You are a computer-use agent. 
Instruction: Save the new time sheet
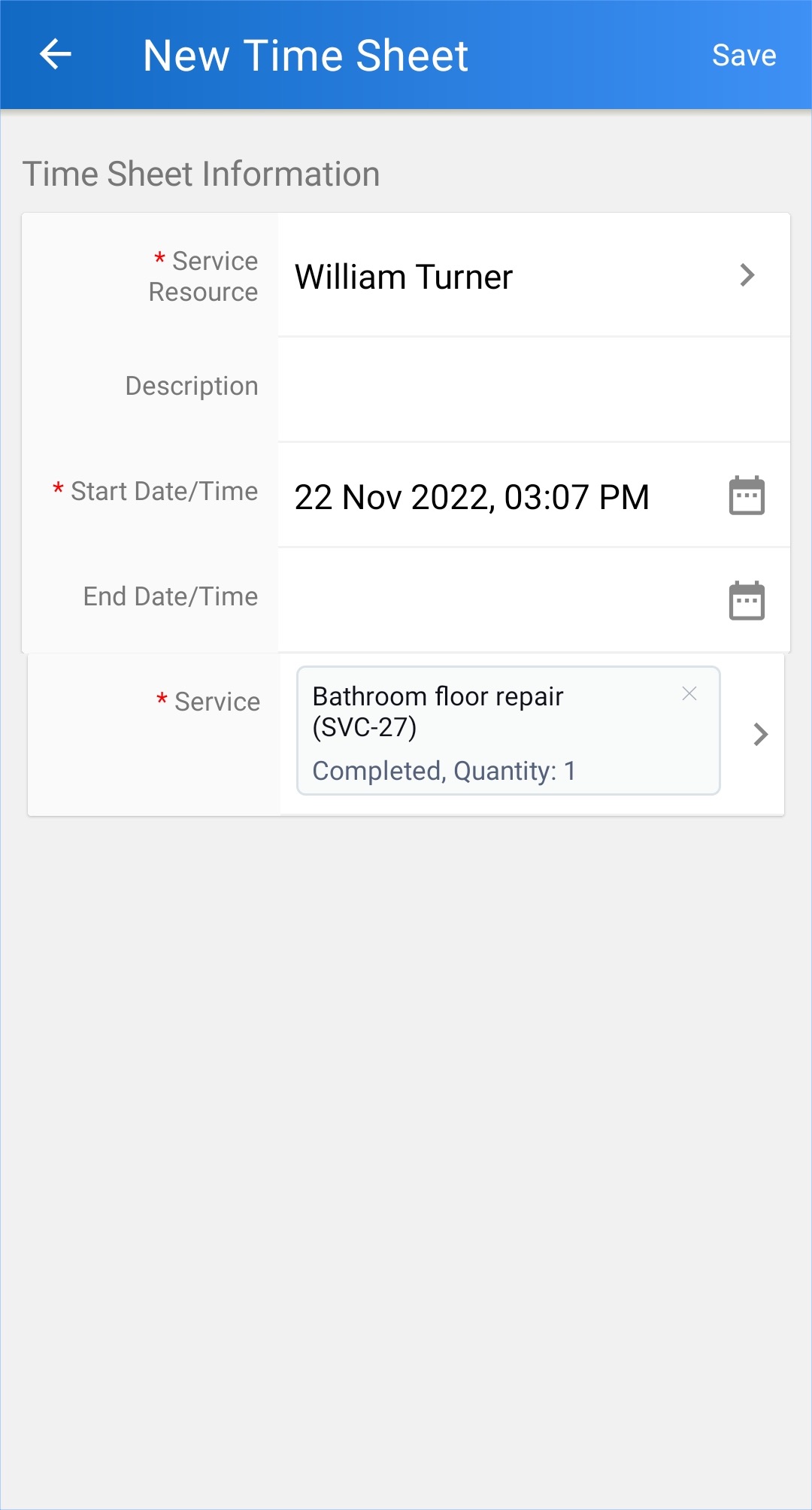(744, 55)
